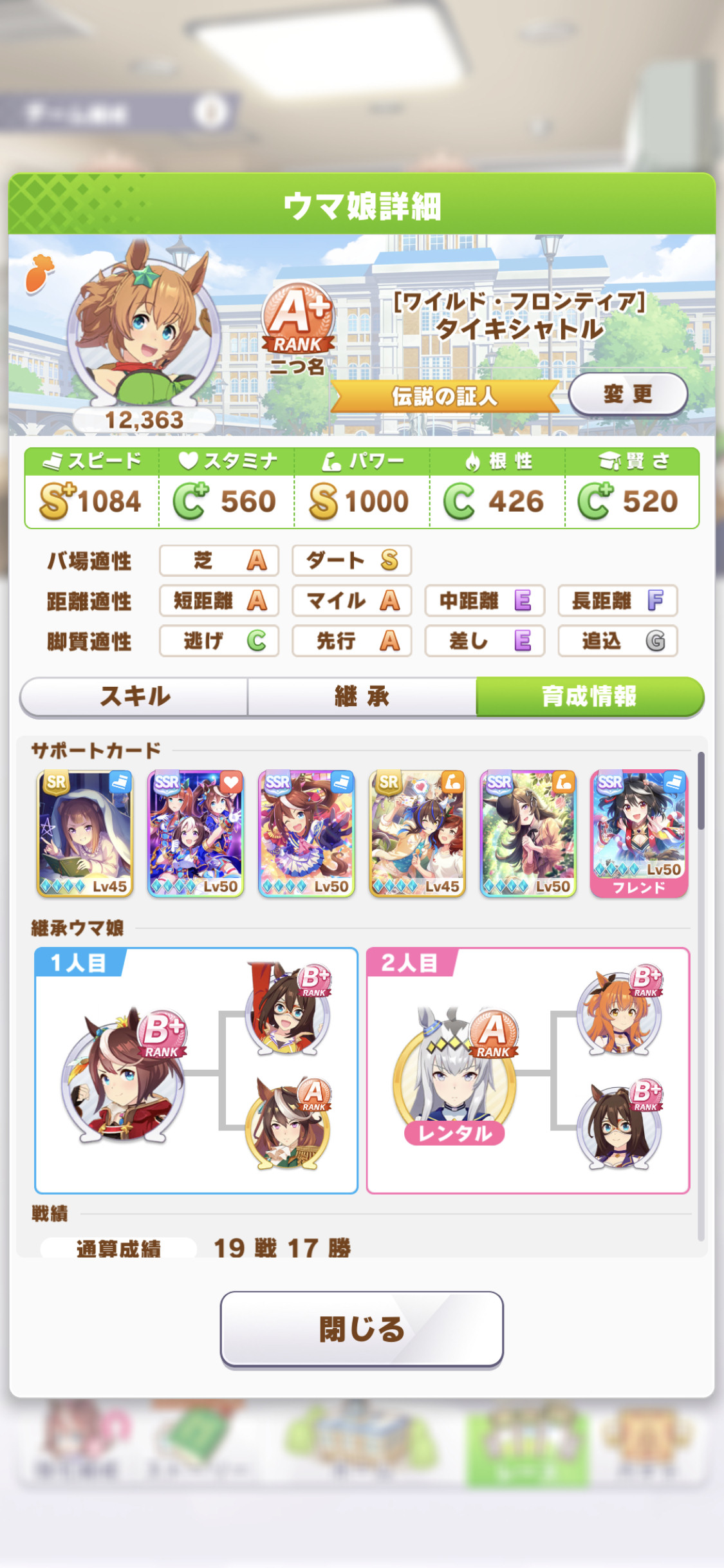Image resolution: width=724 pixels, height=1568 pixels.
Task: Tap the 変更 button to change title
Action: pyautogui.click(x=627, y=394)
